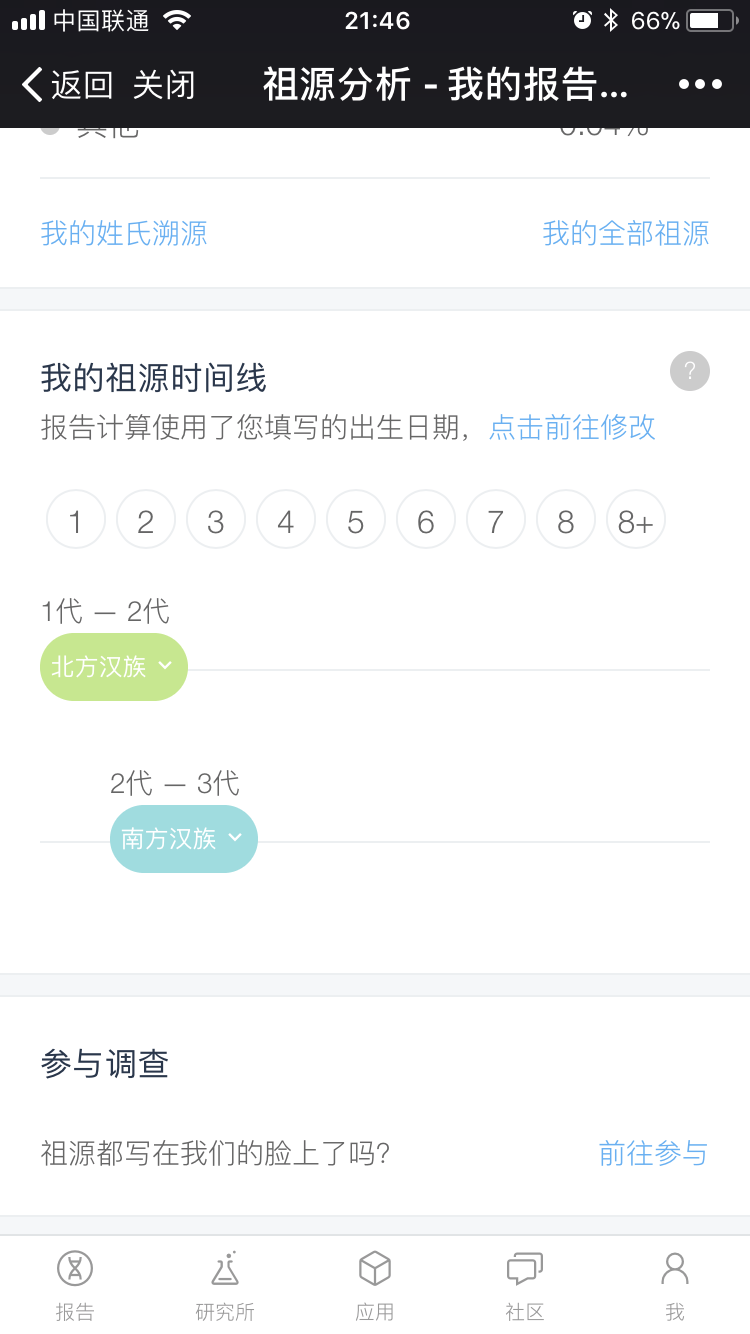This screenshot has height=1334, width=750.
Task: Expand the 南方汉族 chip
Action: (184, 839)
